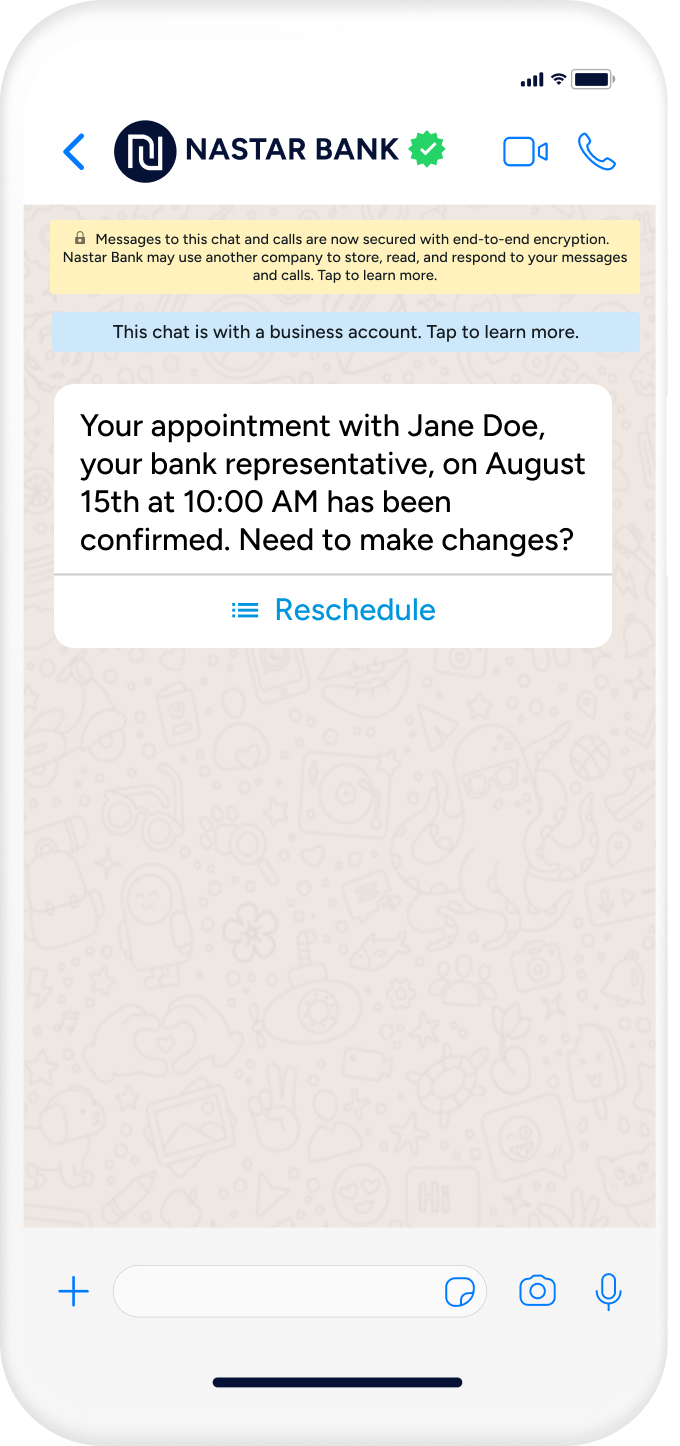680x1446 pixels.
Task: Open the plus attachment menu
Action: (x=73, y=1292)
